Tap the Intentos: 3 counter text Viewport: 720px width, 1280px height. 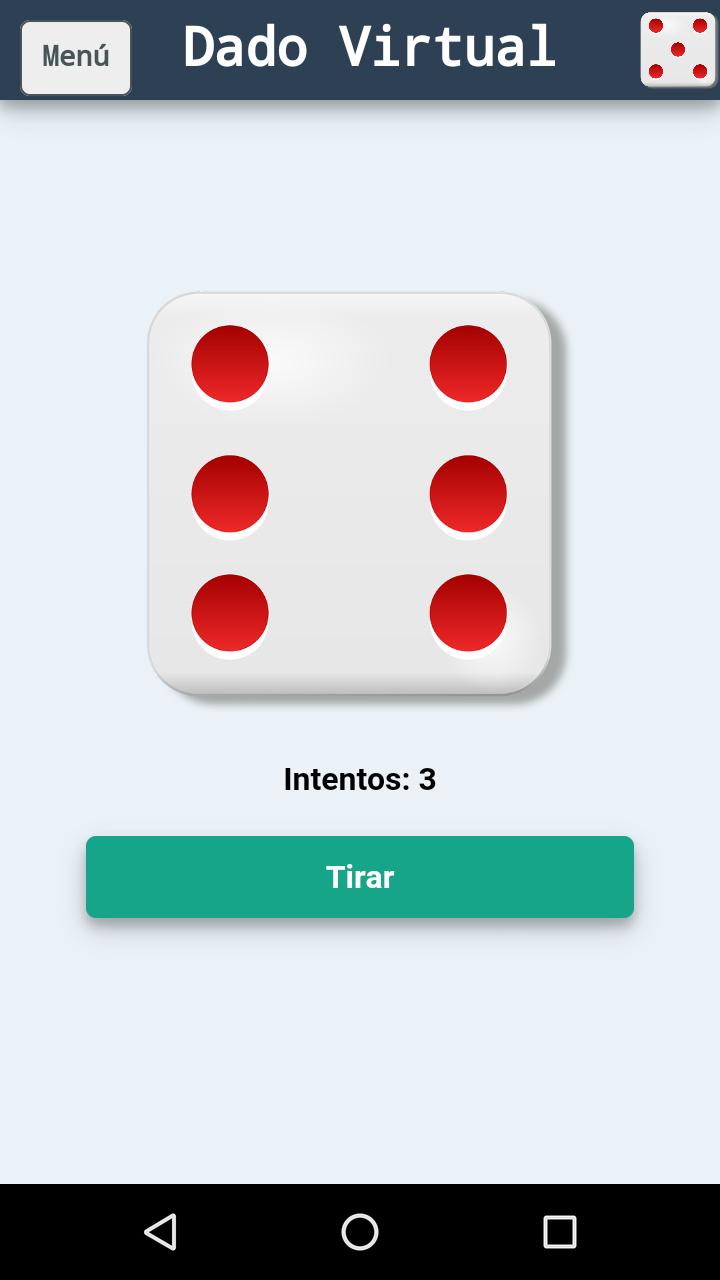(360, 779)
